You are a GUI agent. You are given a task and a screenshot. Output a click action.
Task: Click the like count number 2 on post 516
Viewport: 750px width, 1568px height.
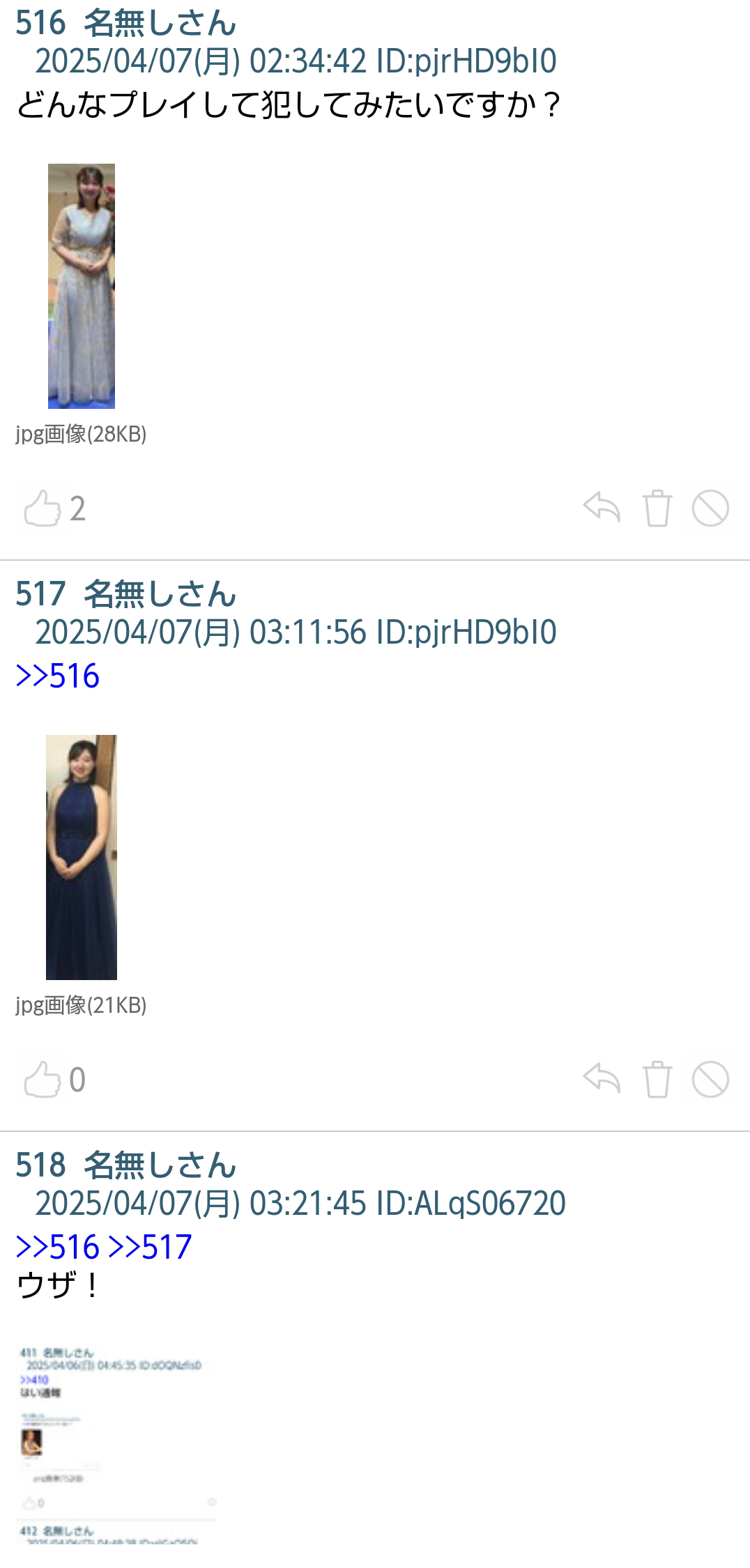pos(78,509)
